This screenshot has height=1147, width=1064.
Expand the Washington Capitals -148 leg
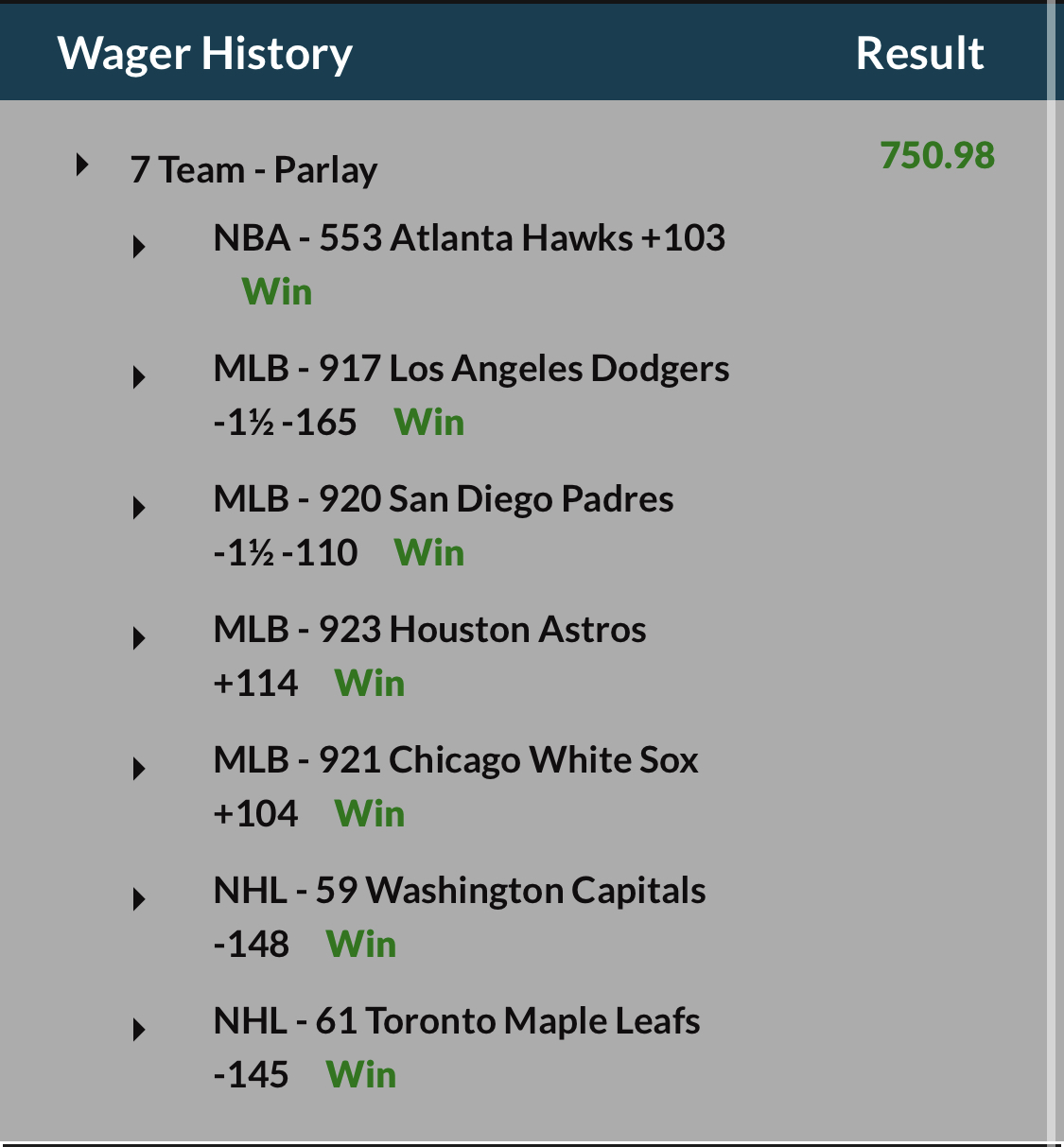click(x=140, y=899)
